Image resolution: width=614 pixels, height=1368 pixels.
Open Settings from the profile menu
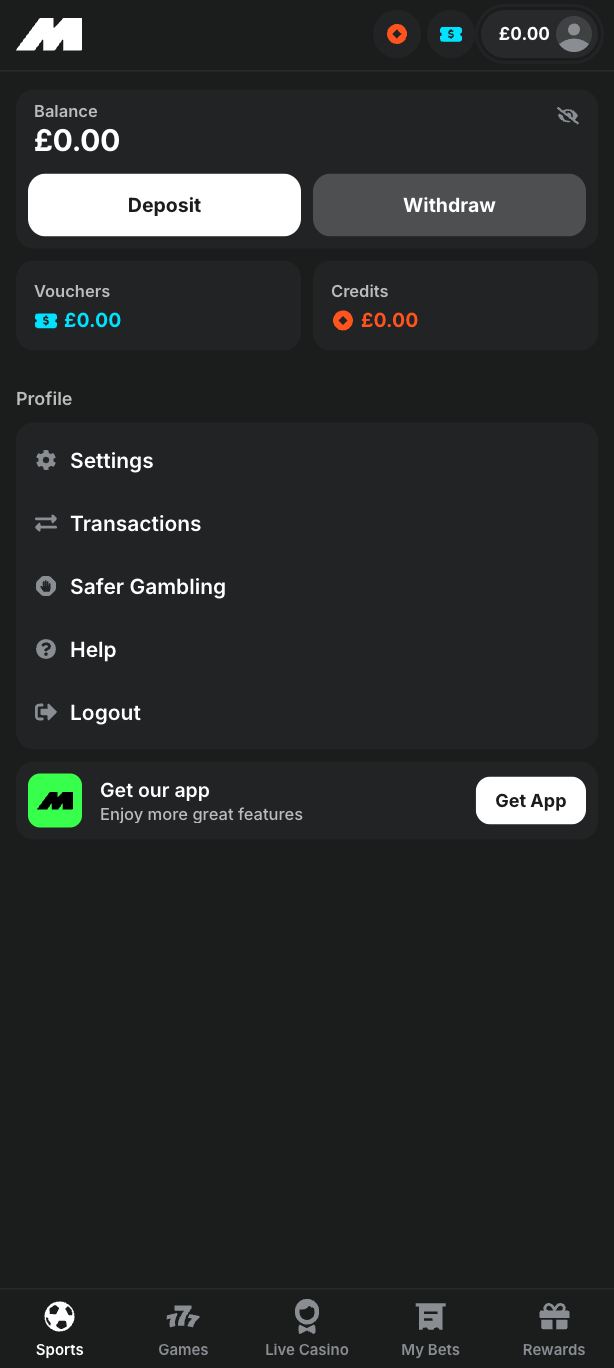111,461
